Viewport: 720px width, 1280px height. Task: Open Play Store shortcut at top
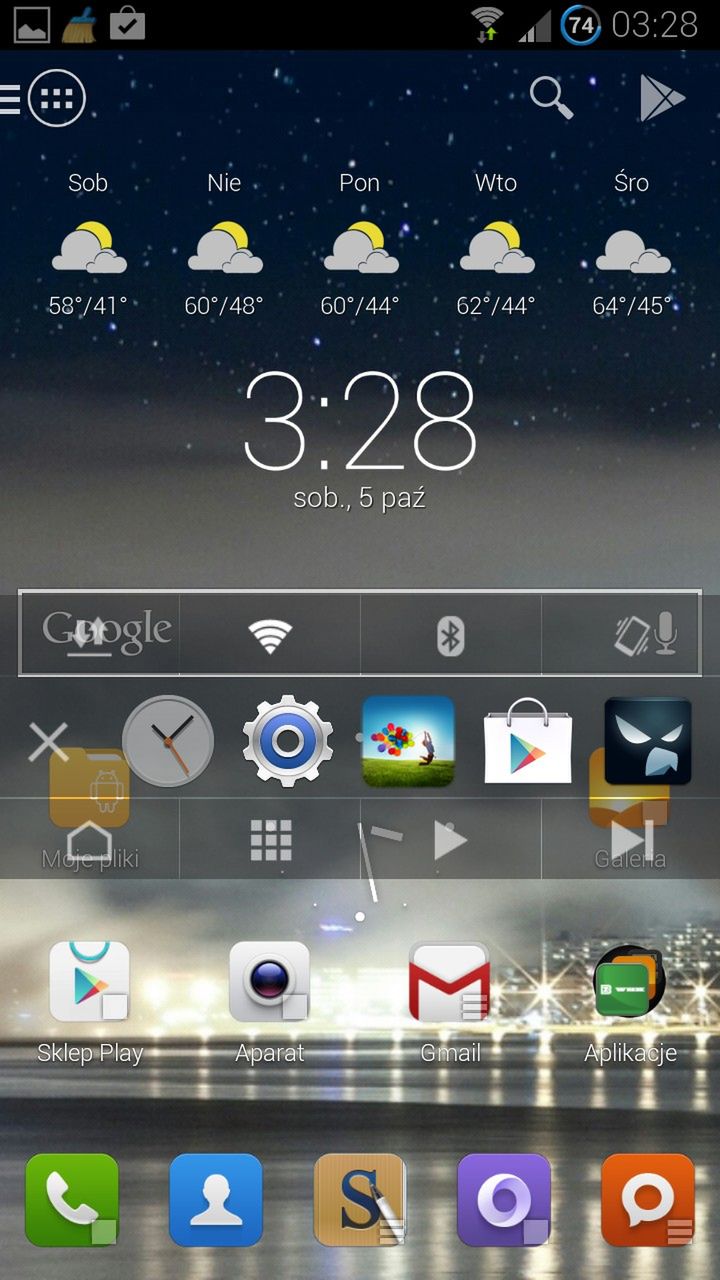[661, 98]
